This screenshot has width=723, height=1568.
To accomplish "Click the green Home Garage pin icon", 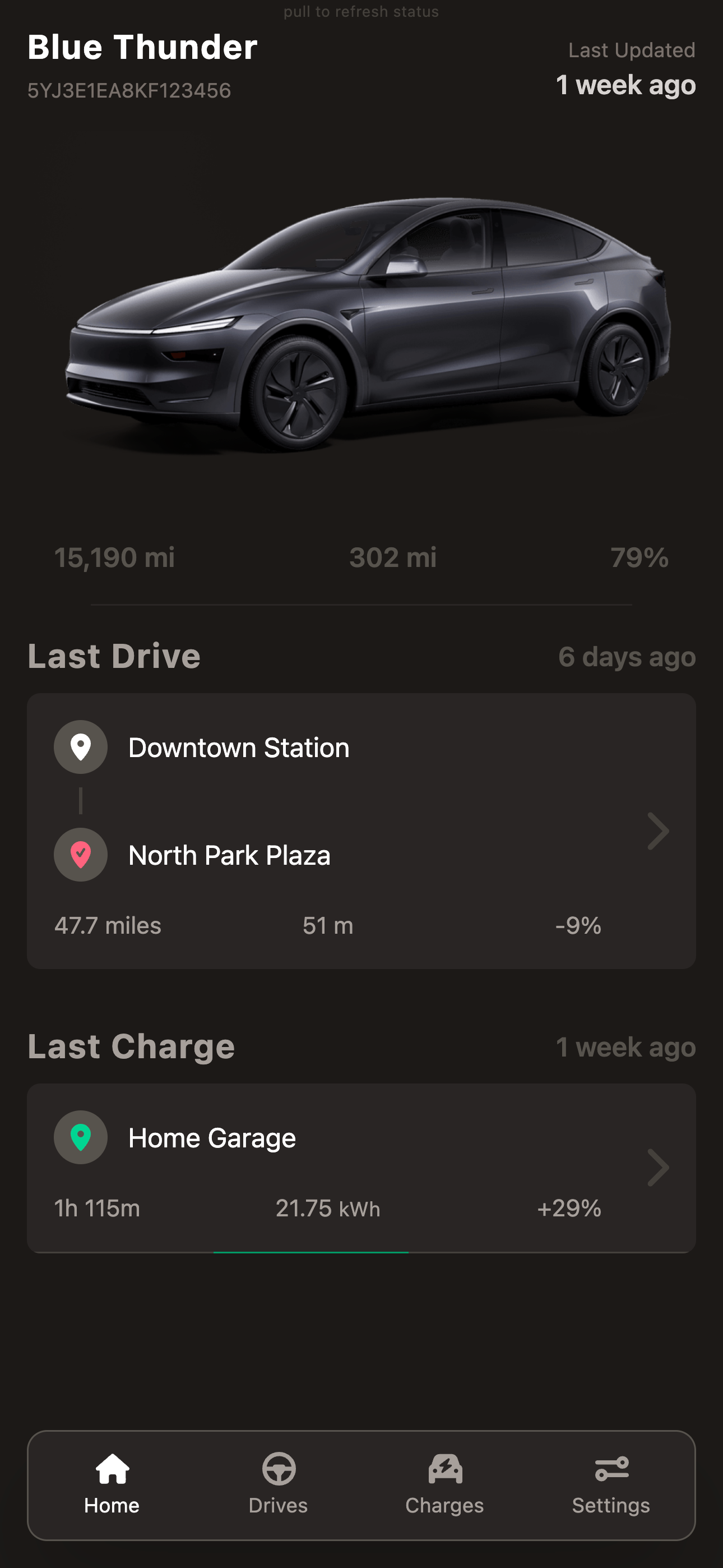I will coord(80,1137).
